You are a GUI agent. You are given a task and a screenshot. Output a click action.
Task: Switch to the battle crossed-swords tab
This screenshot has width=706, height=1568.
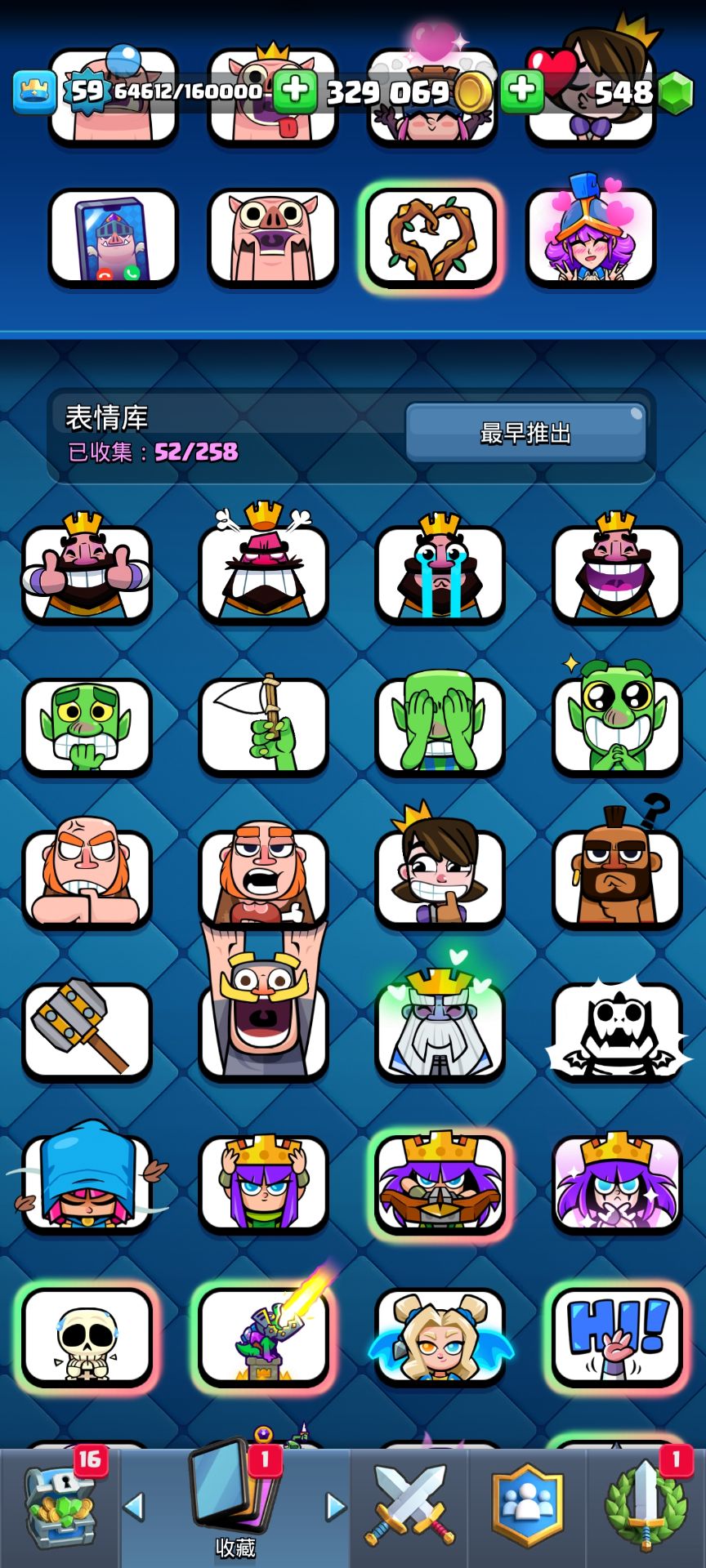(409, 1507)
